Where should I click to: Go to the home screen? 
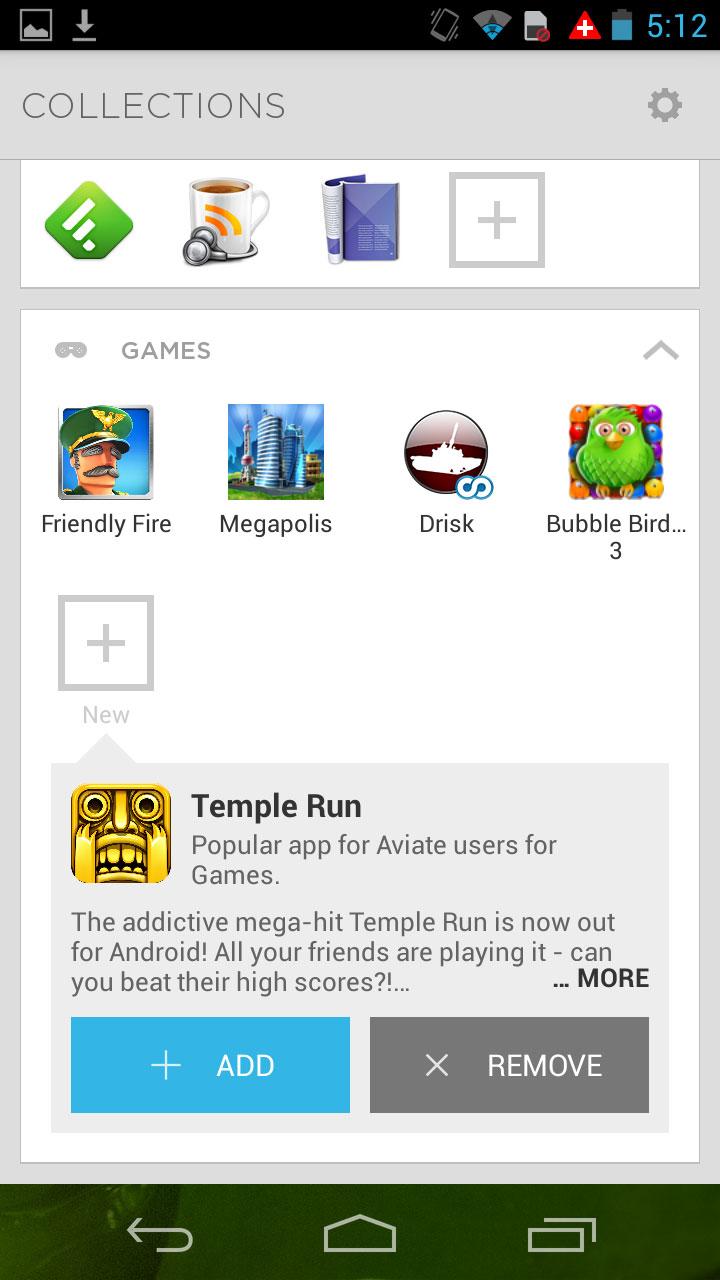click(360, 1236)
